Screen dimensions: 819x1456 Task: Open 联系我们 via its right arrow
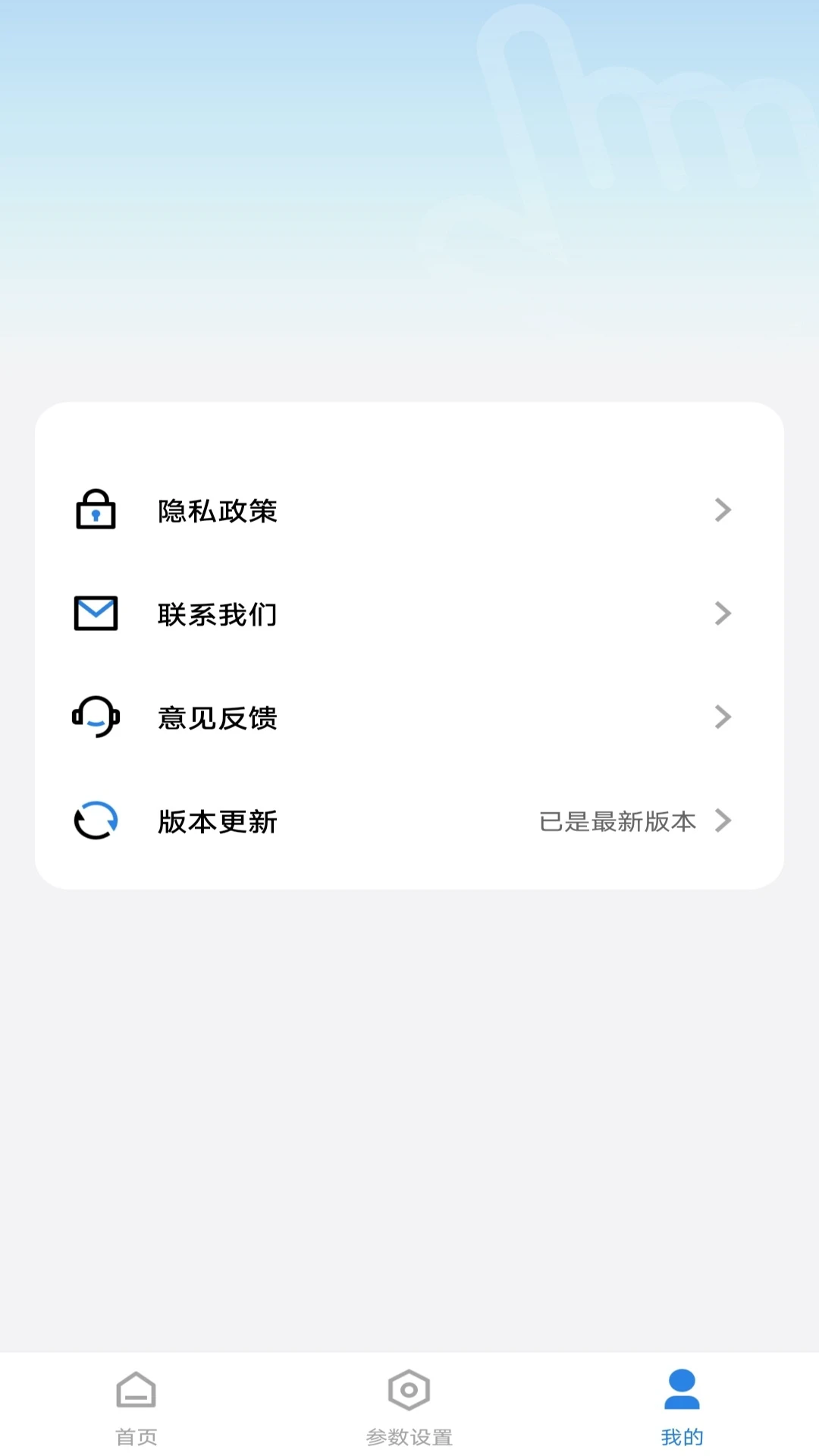723,613
